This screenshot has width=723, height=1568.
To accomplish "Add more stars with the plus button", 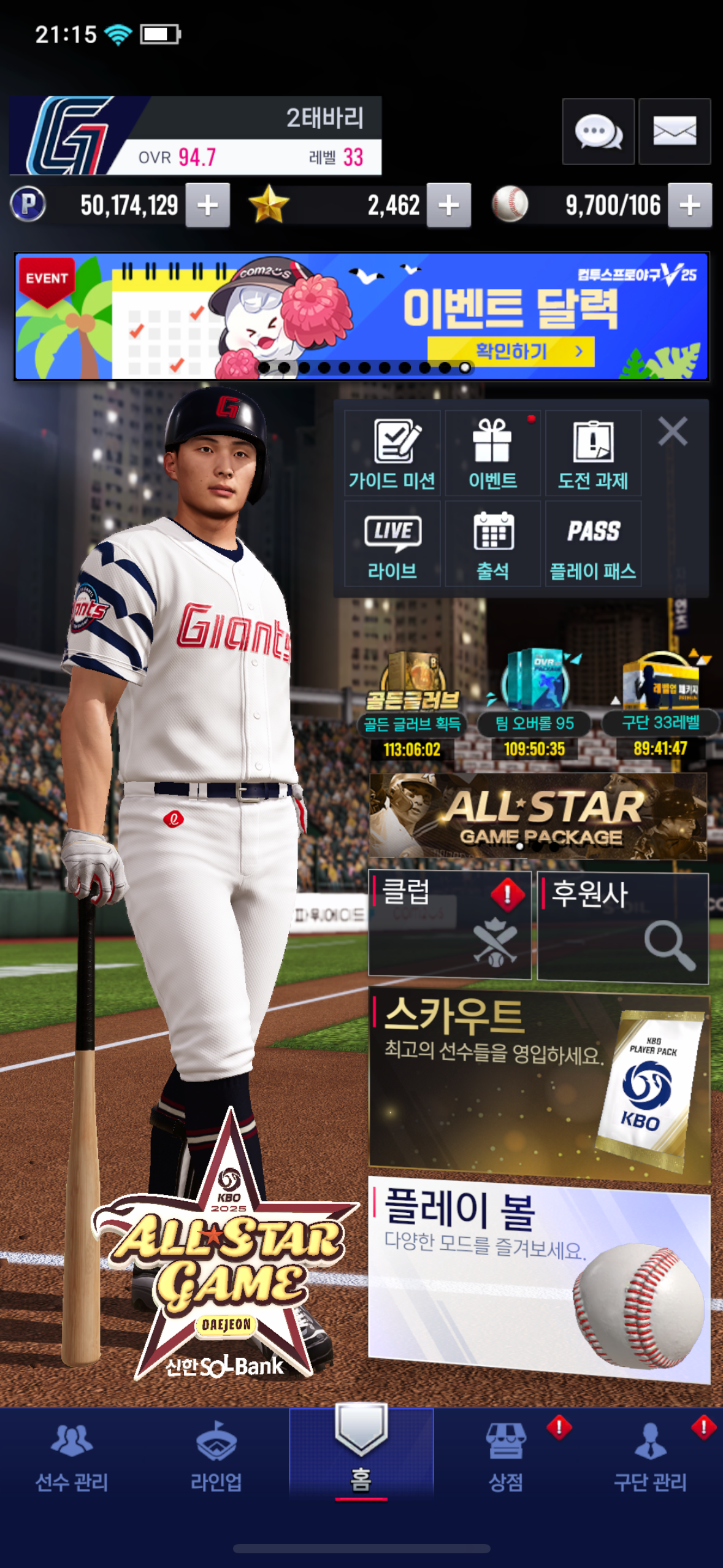I will pyautogui.click(x=449, y=205).
